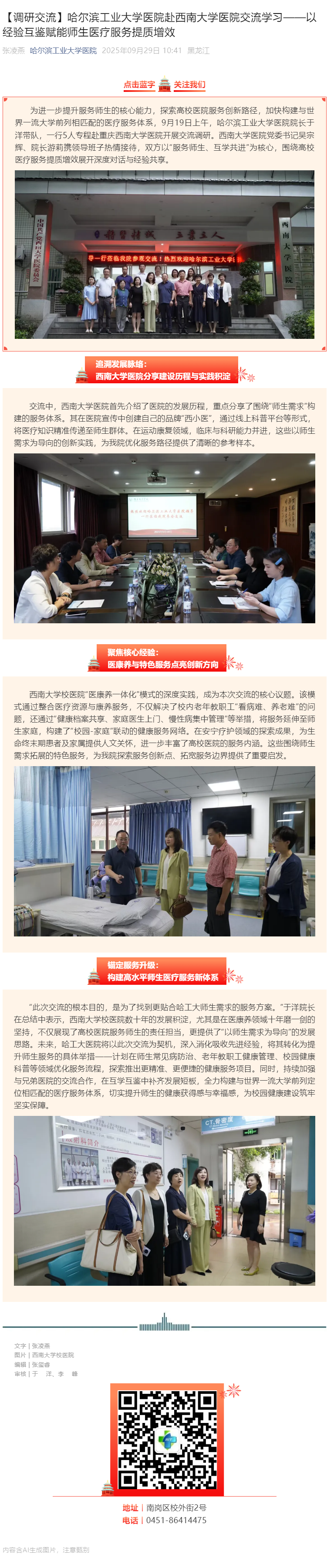Enlarge the photo of the ward visit
The height and width of the screenshot is (1568, 334).
point(164,850)
